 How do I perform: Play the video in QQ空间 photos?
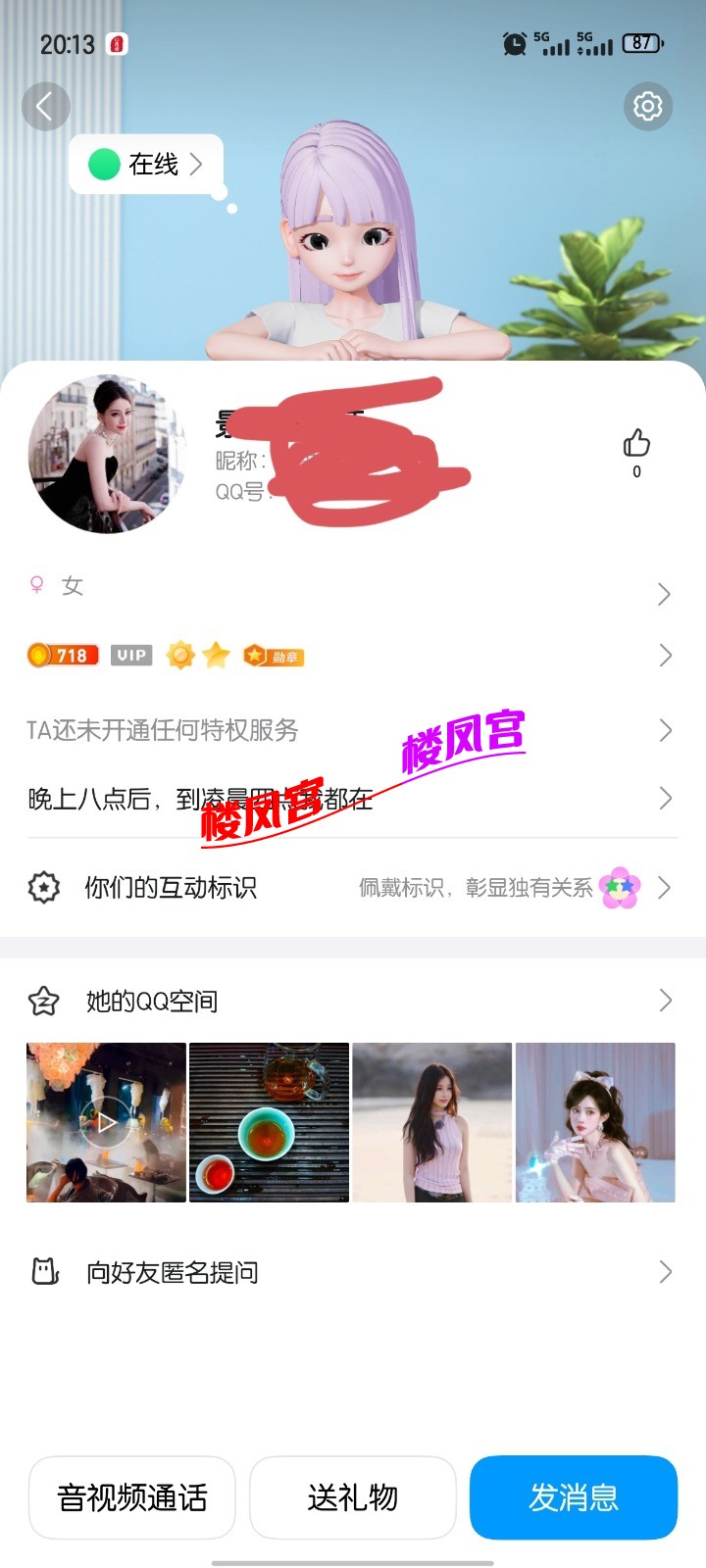[106, 1122]
